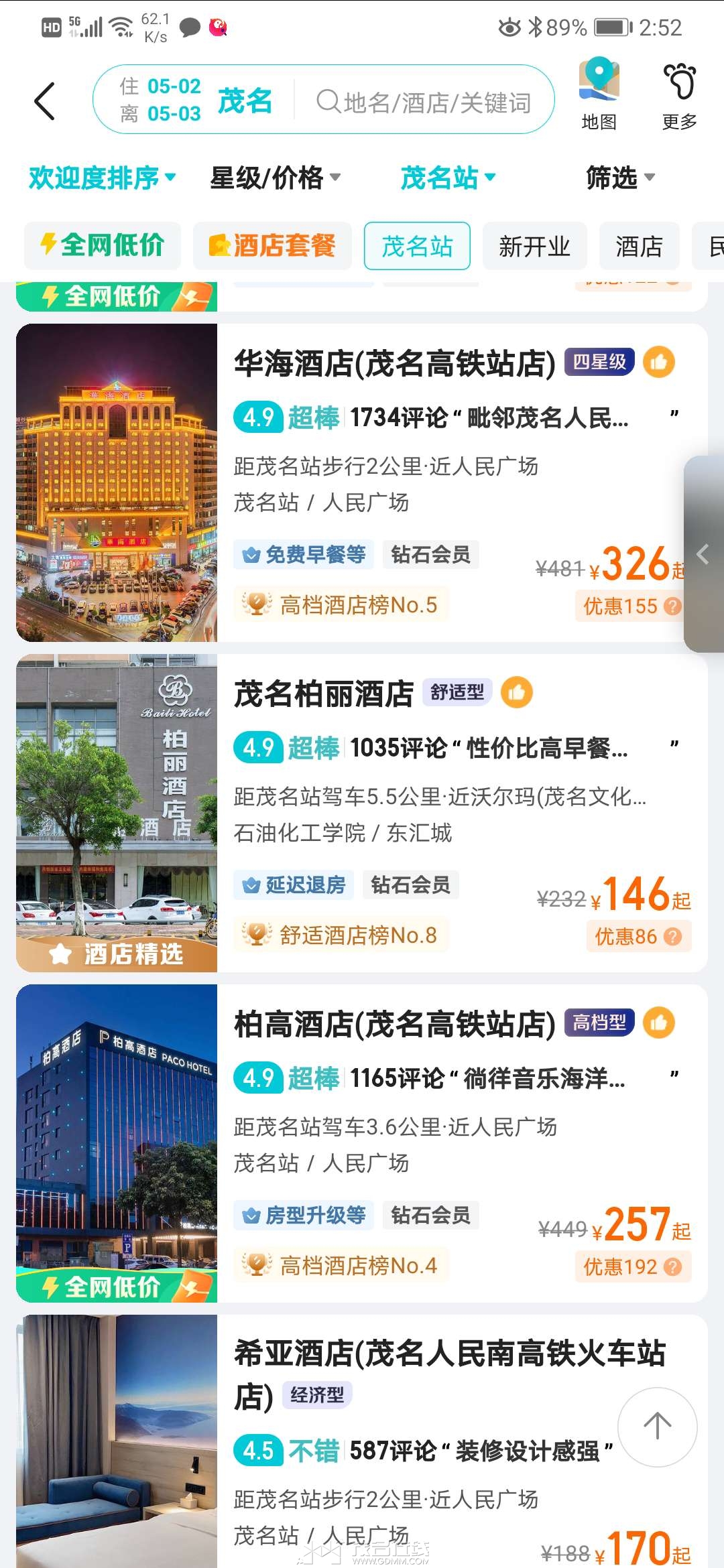Select the 全网低价 quick filter chip

(103, 245)
